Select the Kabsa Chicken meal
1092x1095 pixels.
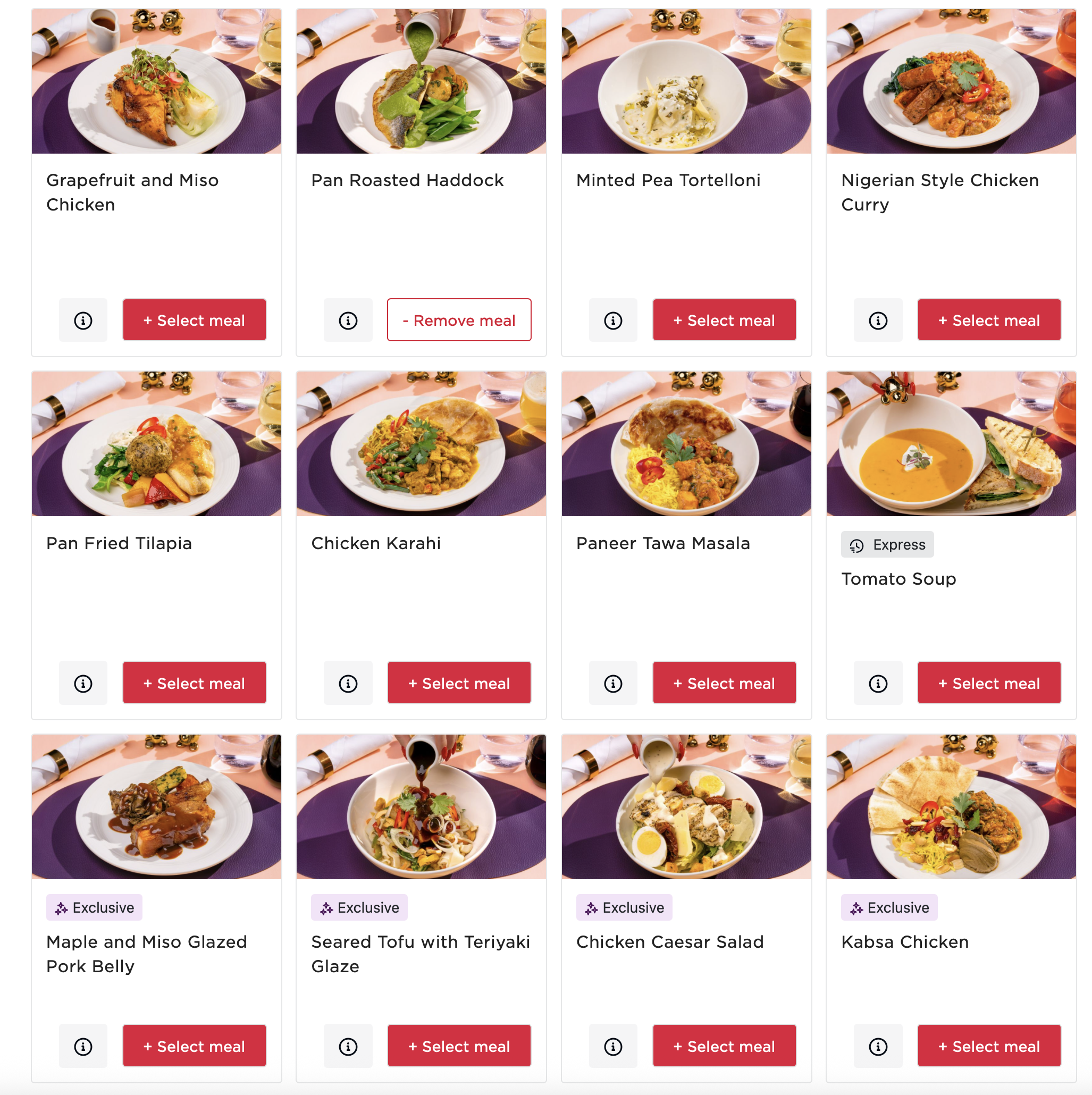[x=988, y=1046]
